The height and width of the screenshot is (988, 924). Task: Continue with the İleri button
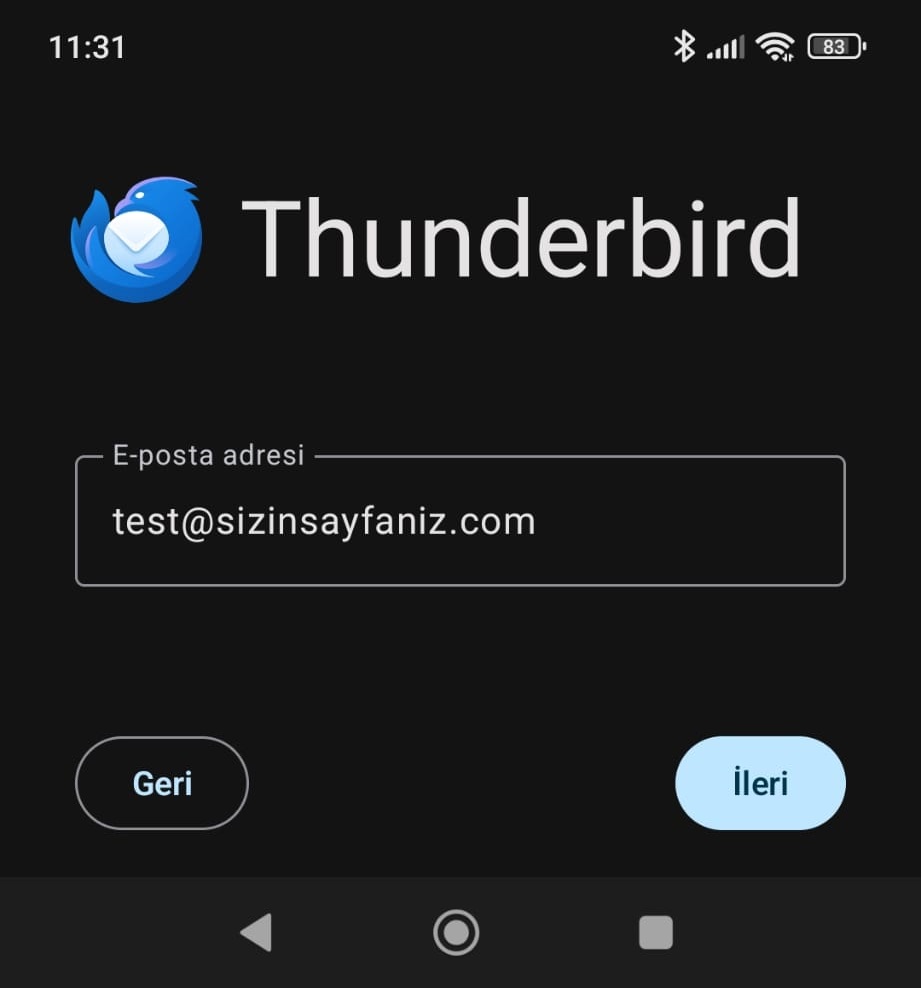[x=760, y=783]
